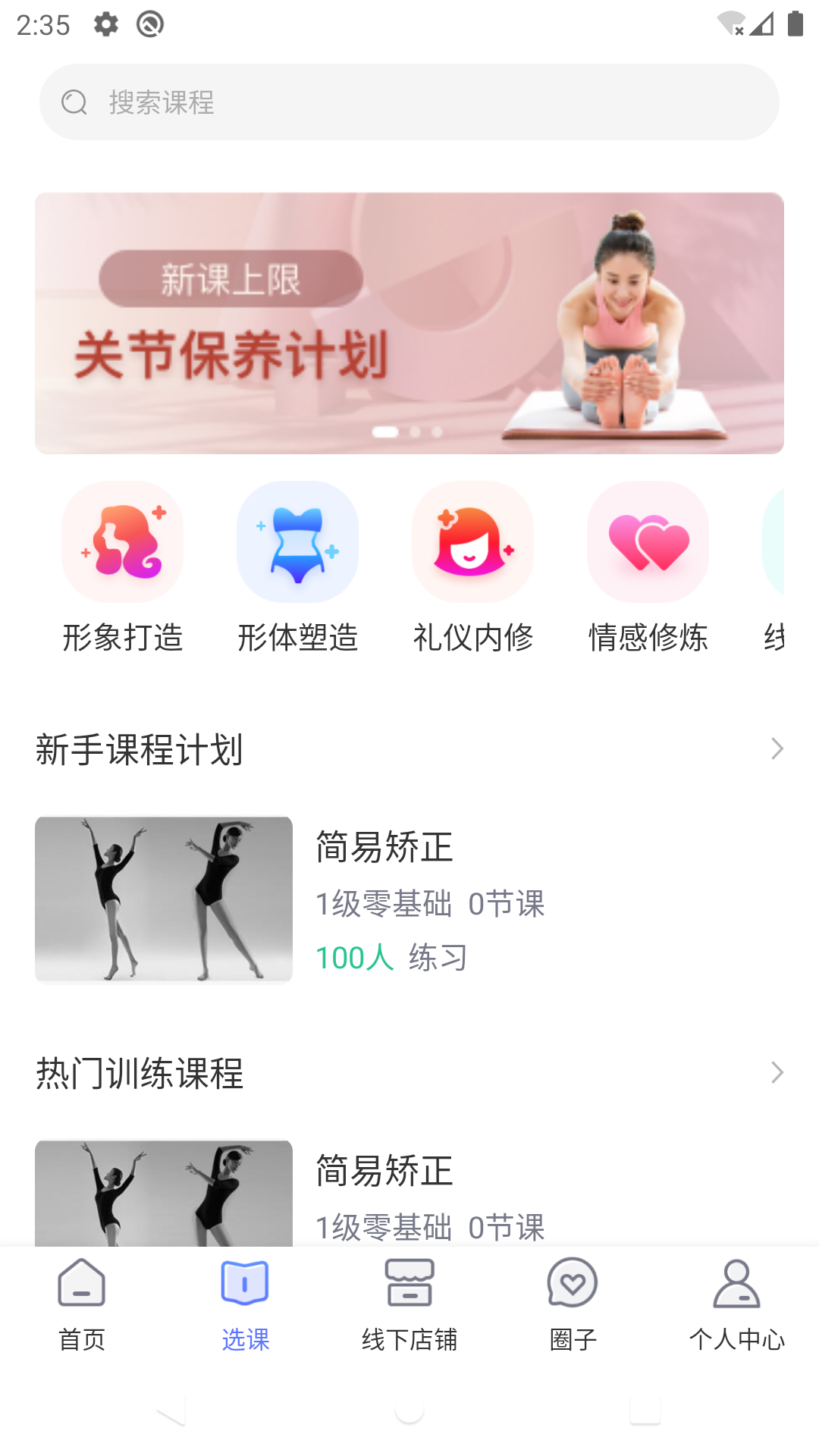The height and width of the screenshot is (1456, 819).
Task: Select the 首页 home icon
Action: click(x=81, y=1285)
